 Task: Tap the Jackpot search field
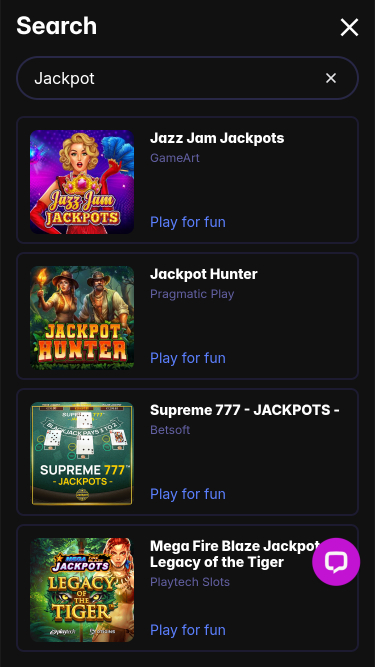coord(187,78)
